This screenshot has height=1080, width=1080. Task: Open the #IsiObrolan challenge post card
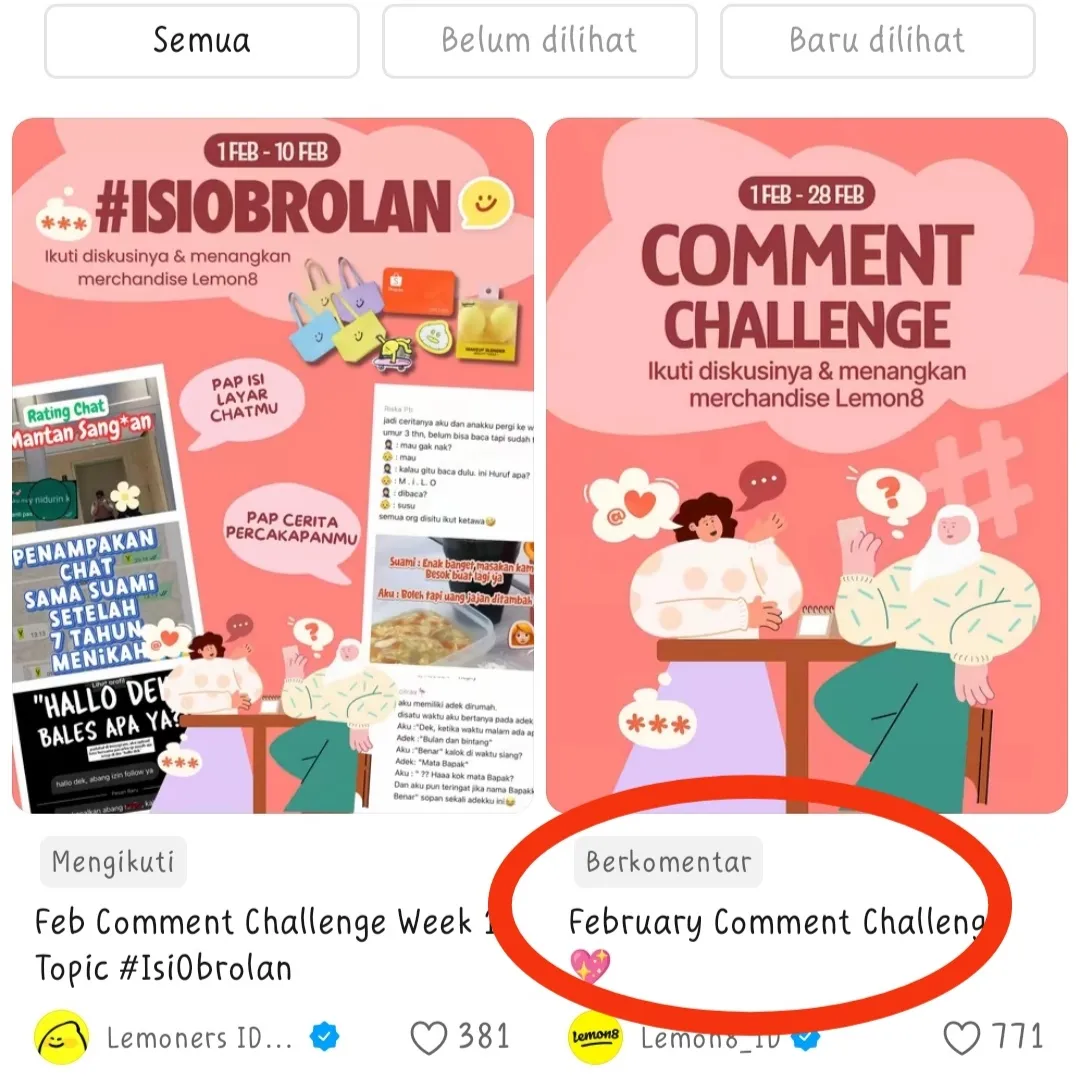(x=272, y=465)
